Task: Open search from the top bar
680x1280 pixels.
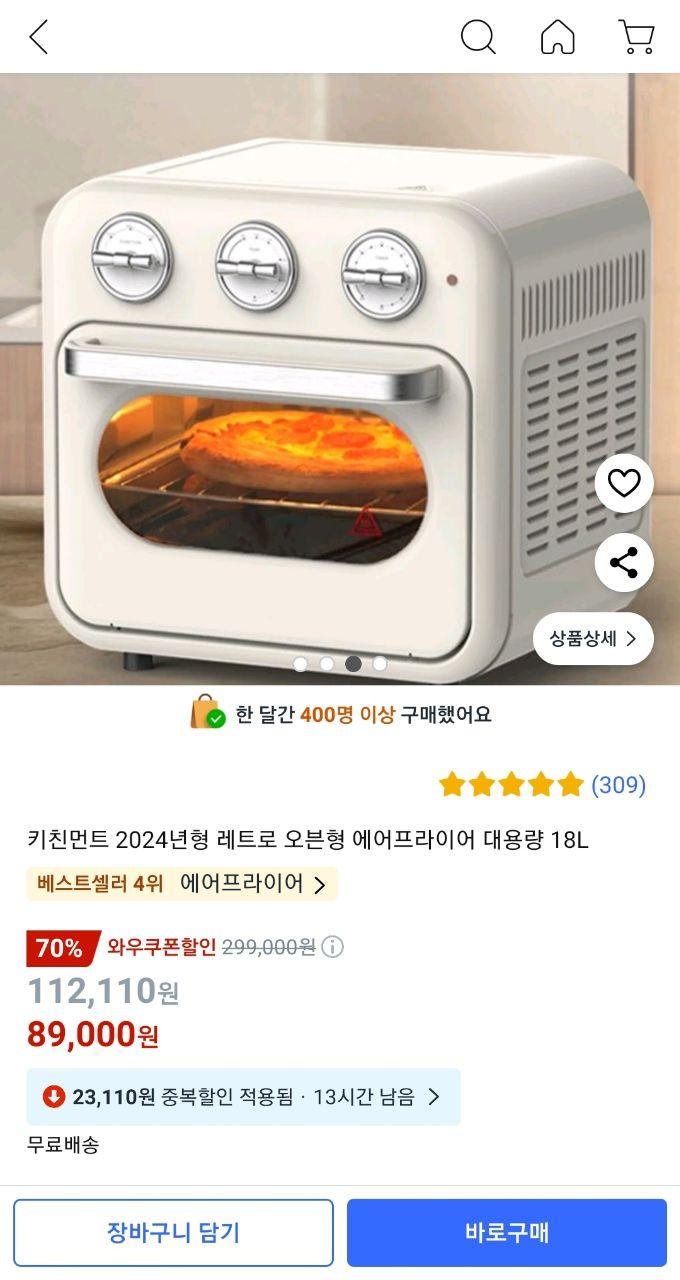Action: [x=477, y=38]
